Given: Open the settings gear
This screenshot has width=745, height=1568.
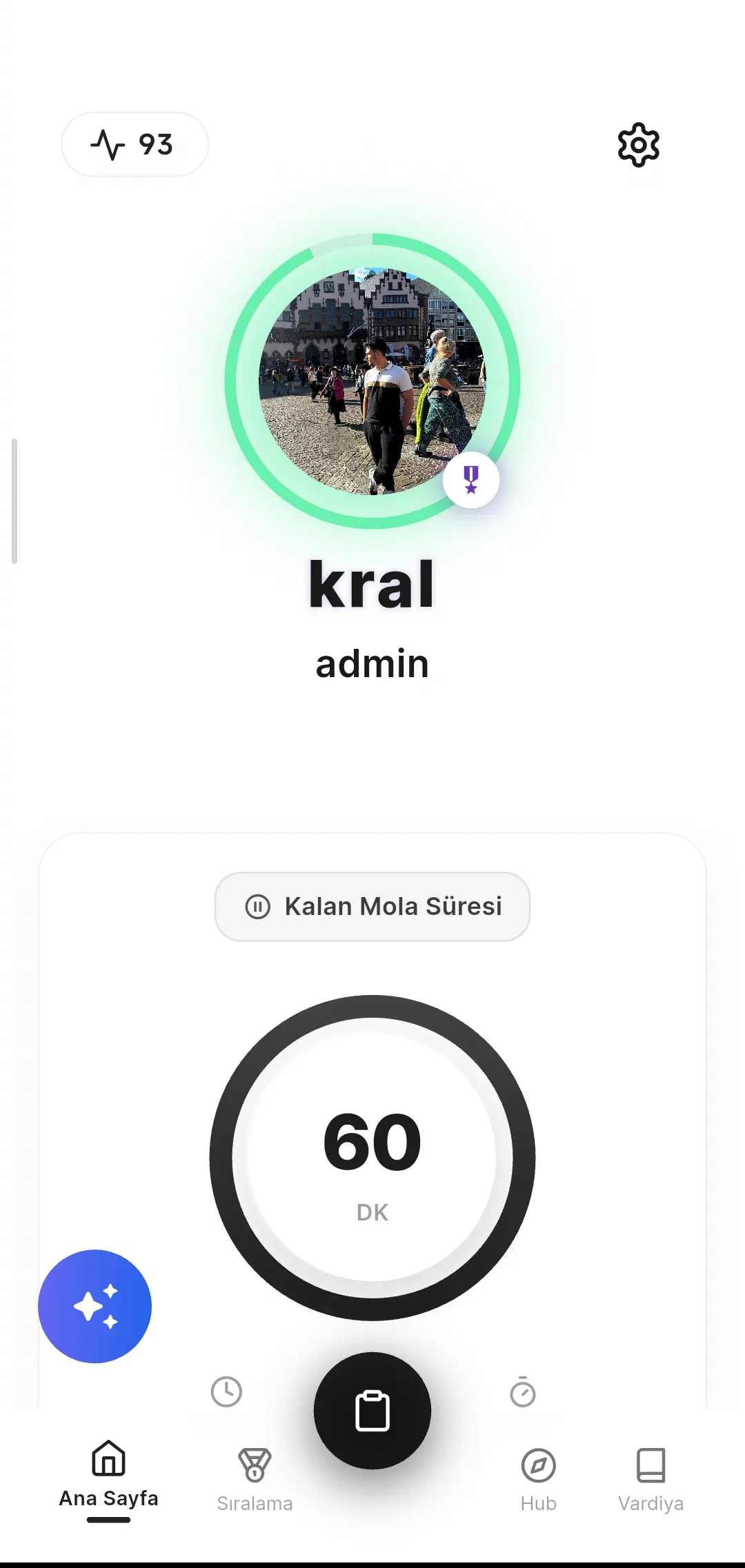Looking at the screenshot, I should tap(638, 145).
